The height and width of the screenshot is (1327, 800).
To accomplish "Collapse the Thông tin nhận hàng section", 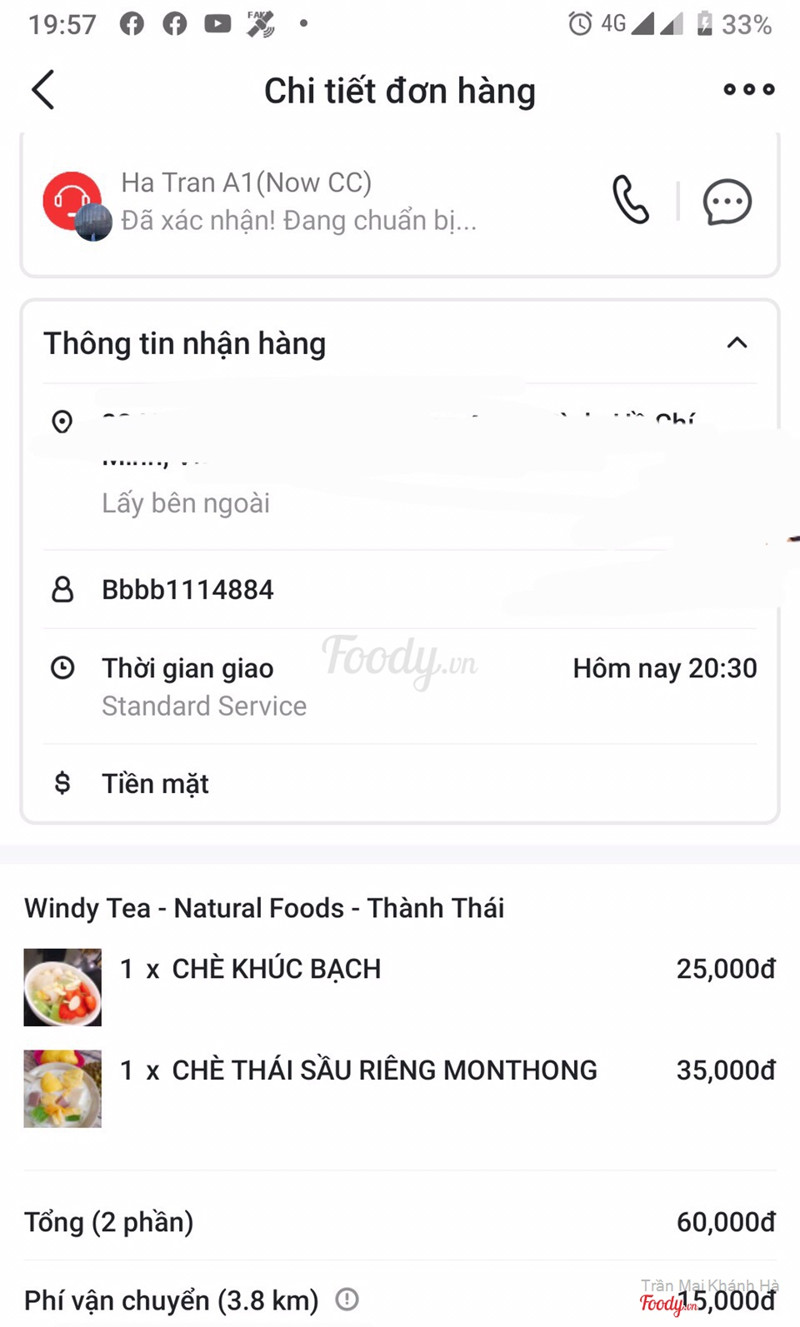I will [737, 343].
